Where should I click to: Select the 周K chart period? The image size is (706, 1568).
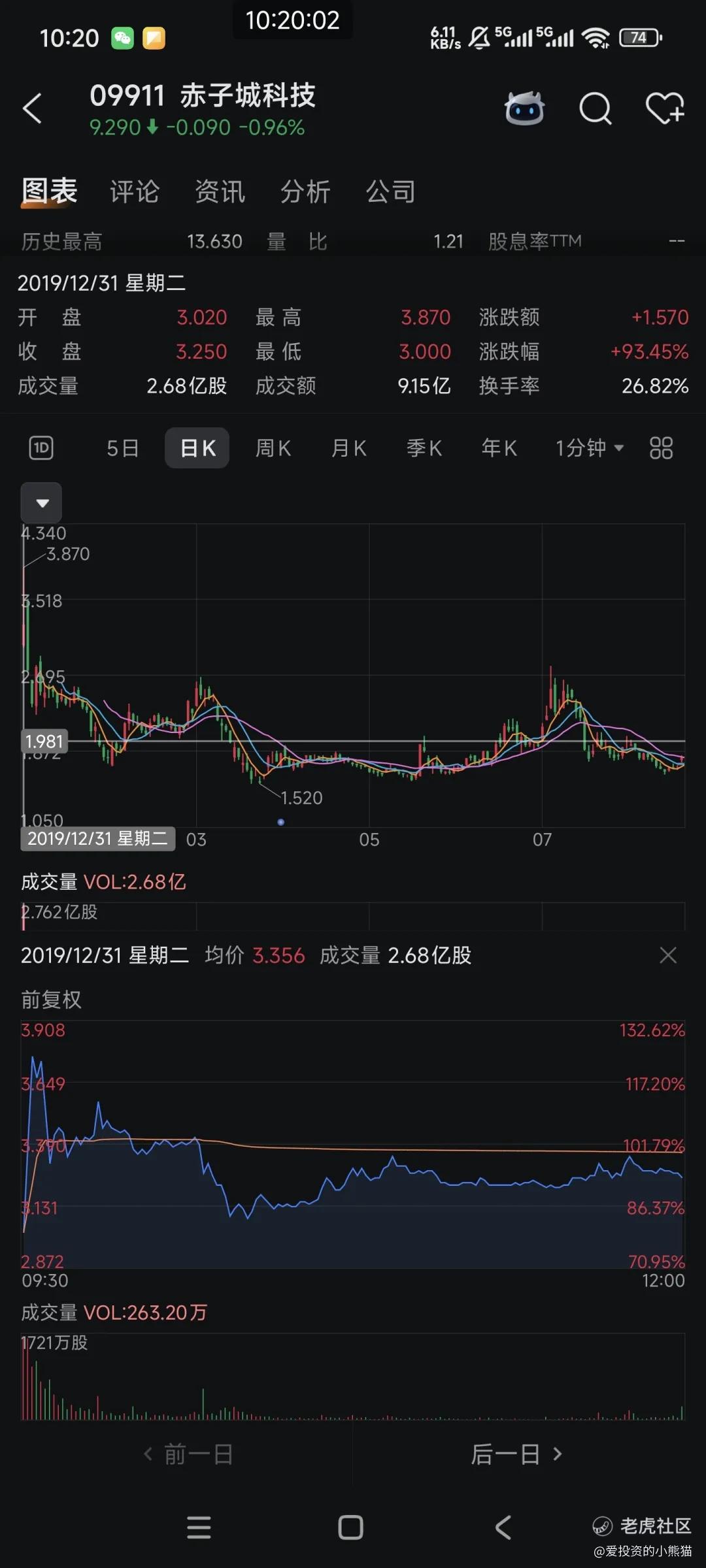[273, 448]
